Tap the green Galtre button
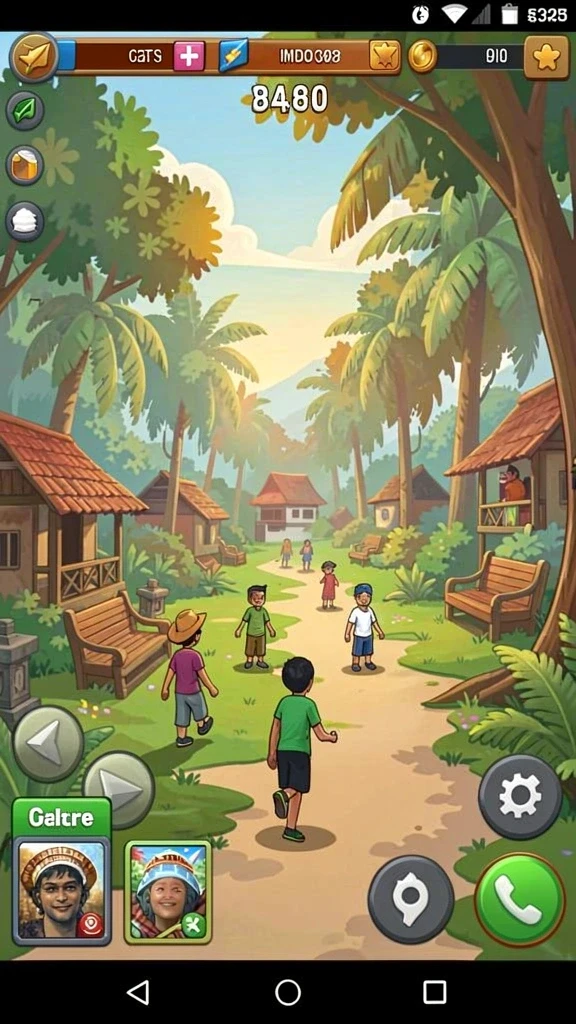Viewport: 576px width, 1024px height. (x=61, y=817)
